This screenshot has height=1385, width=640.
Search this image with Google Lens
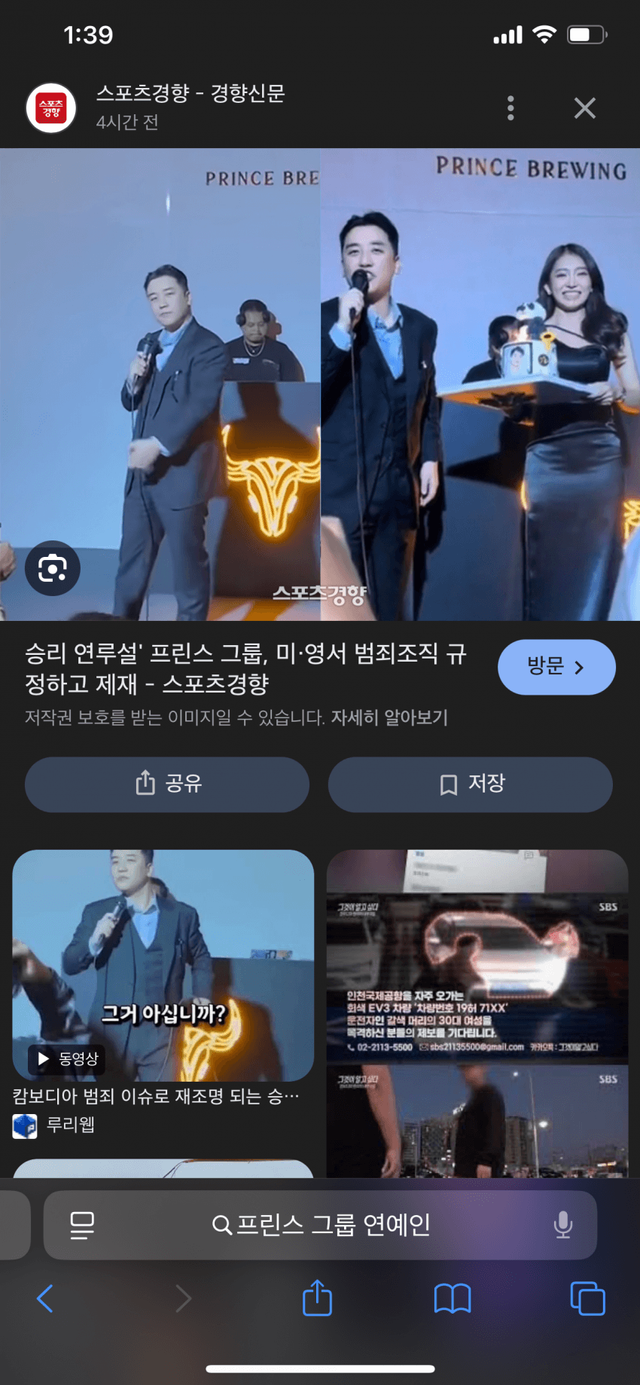pyautogui.click(x=52, y=569)
